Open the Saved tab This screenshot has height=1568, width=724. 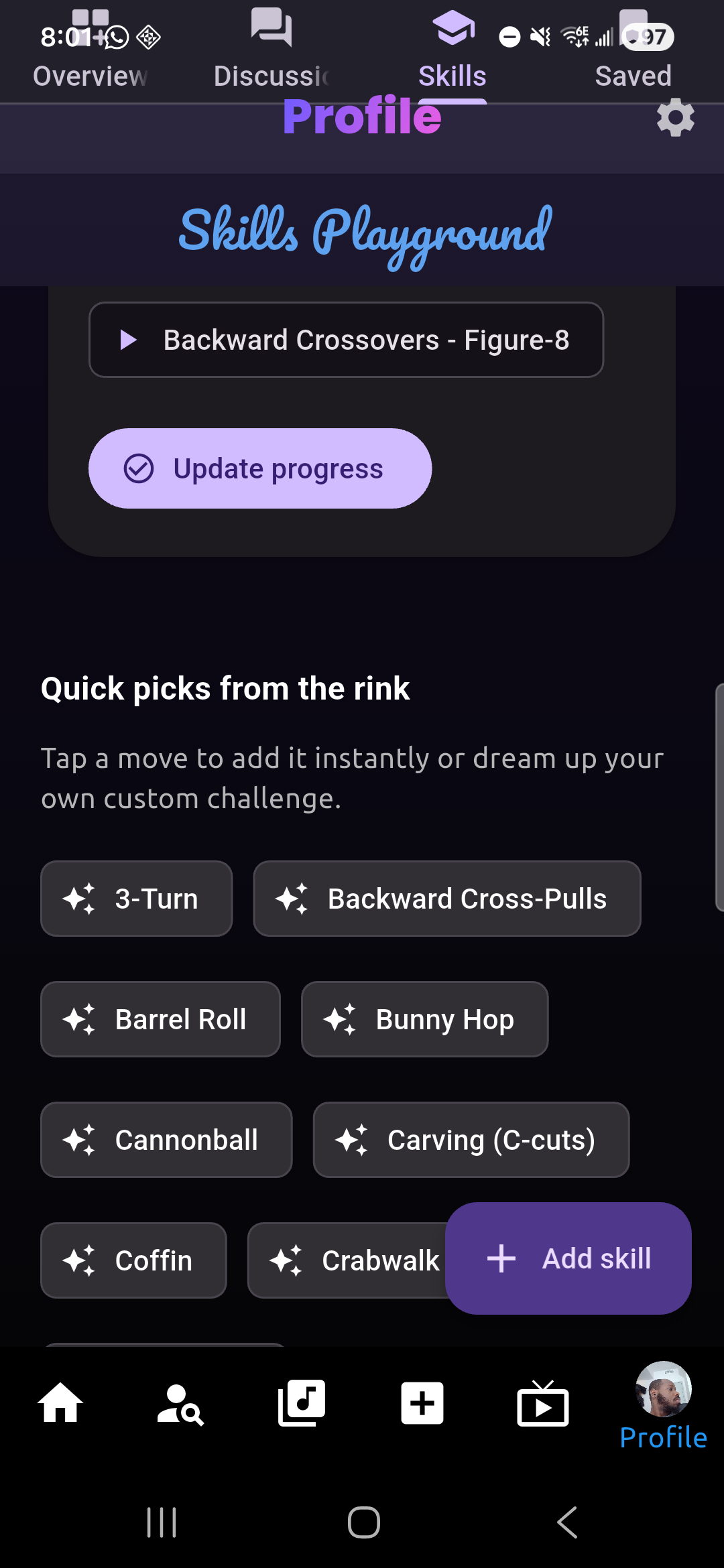pos(633,75)
